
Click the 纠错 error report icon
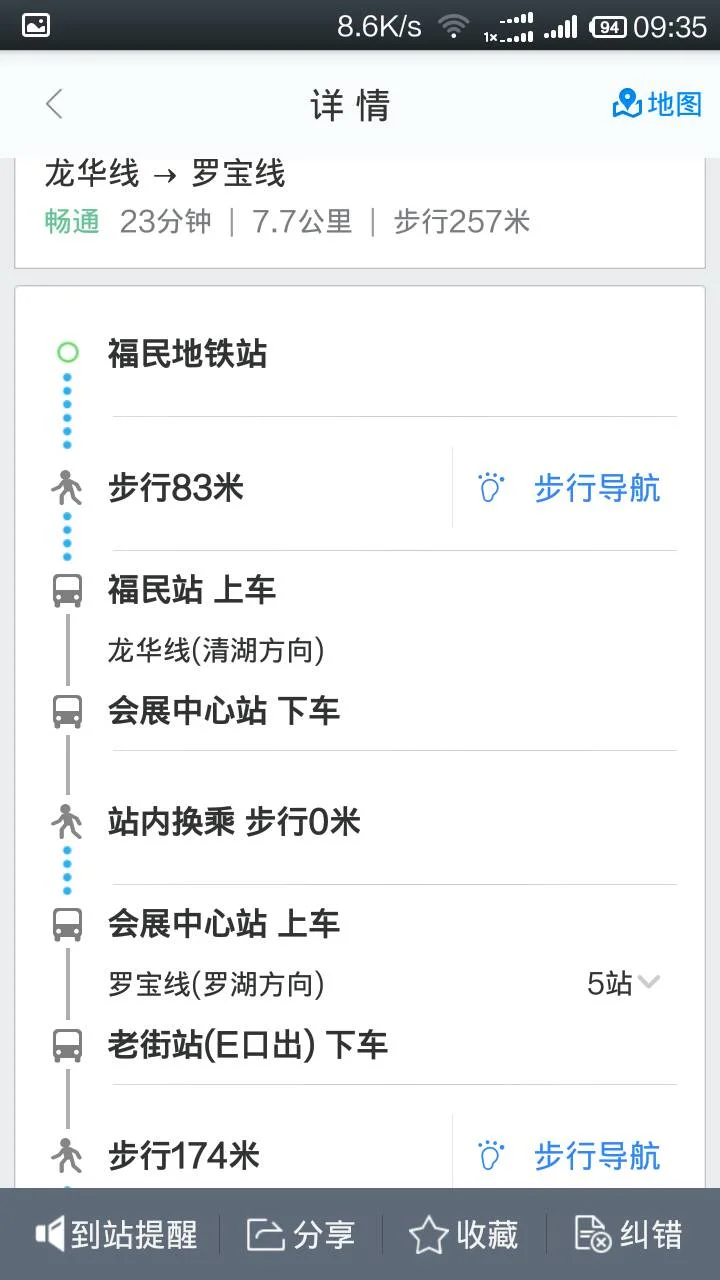(x=590, y=1235)
